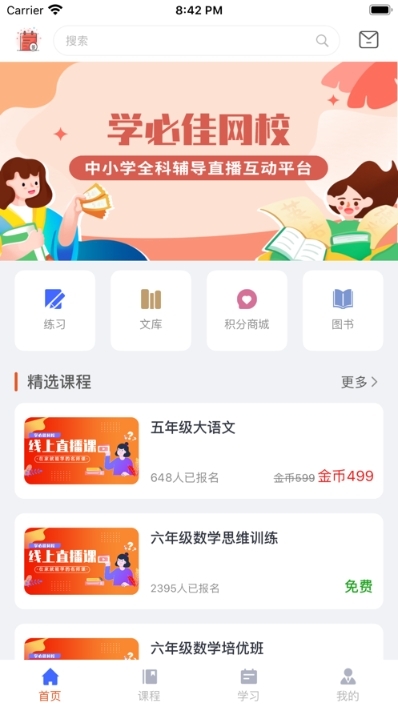
Task: Open the 五年级大语文 course card
Action: pos(199,451)
